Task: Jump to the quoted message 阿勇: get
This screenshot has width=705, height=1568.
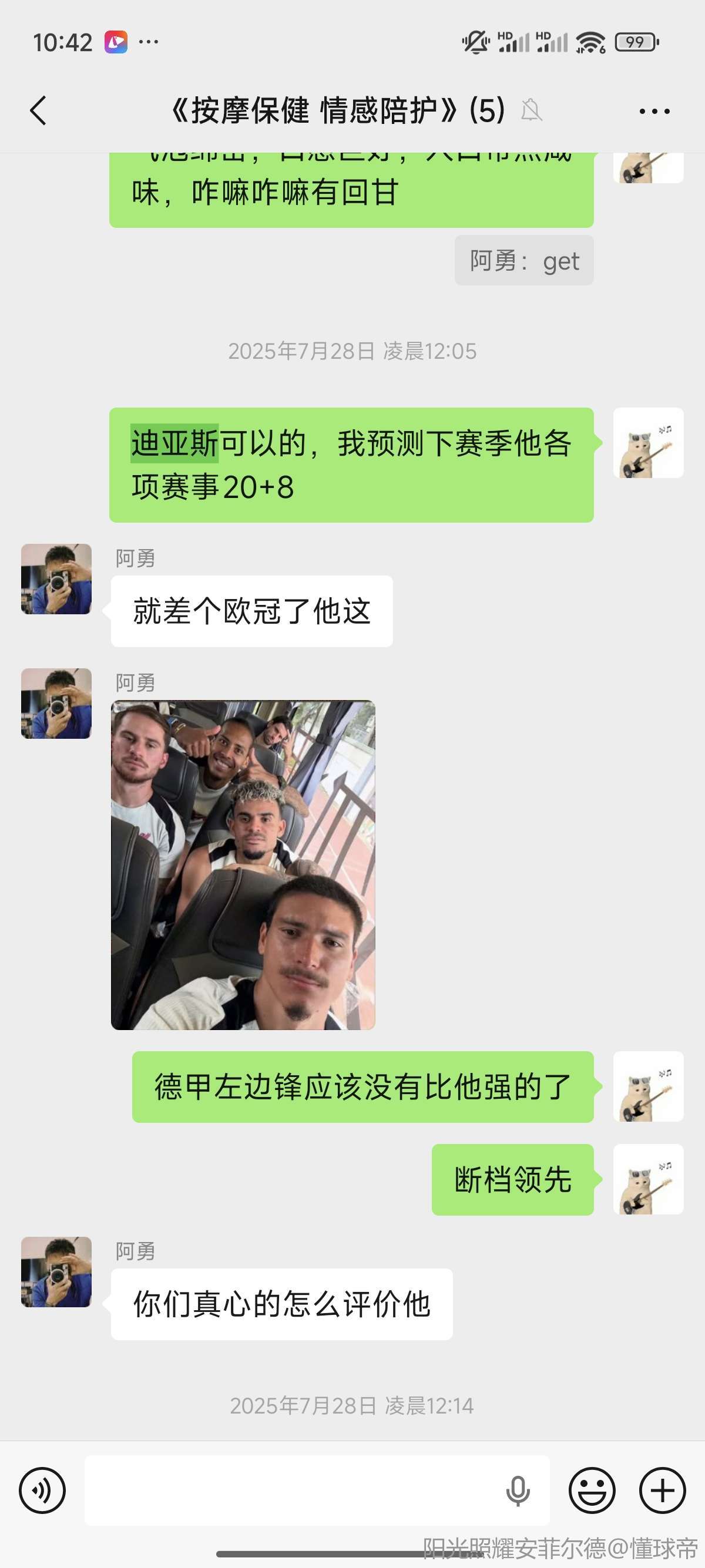Action: click(x=523, y=261)
